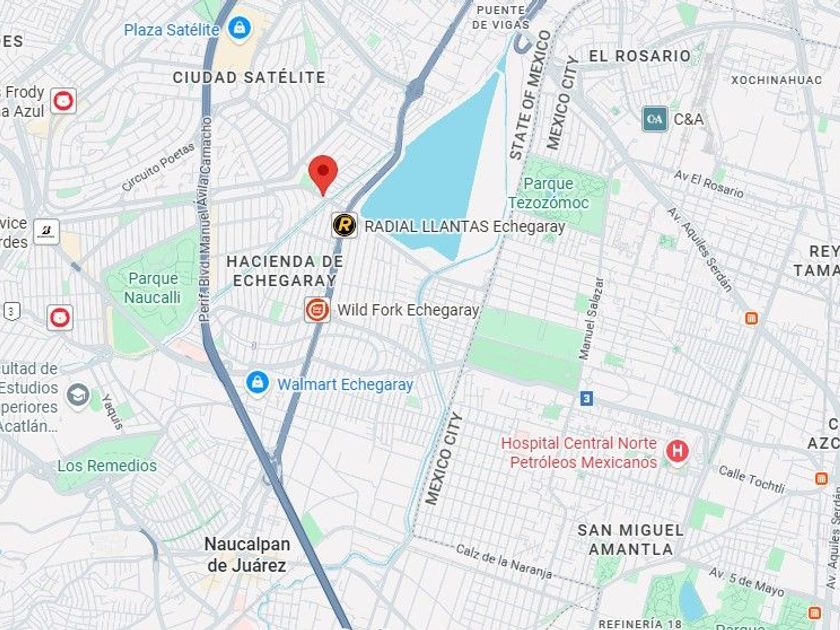
Task: Open Hospital Central Norte Petróleos Mexicanos marker
Action: (677, 452)
